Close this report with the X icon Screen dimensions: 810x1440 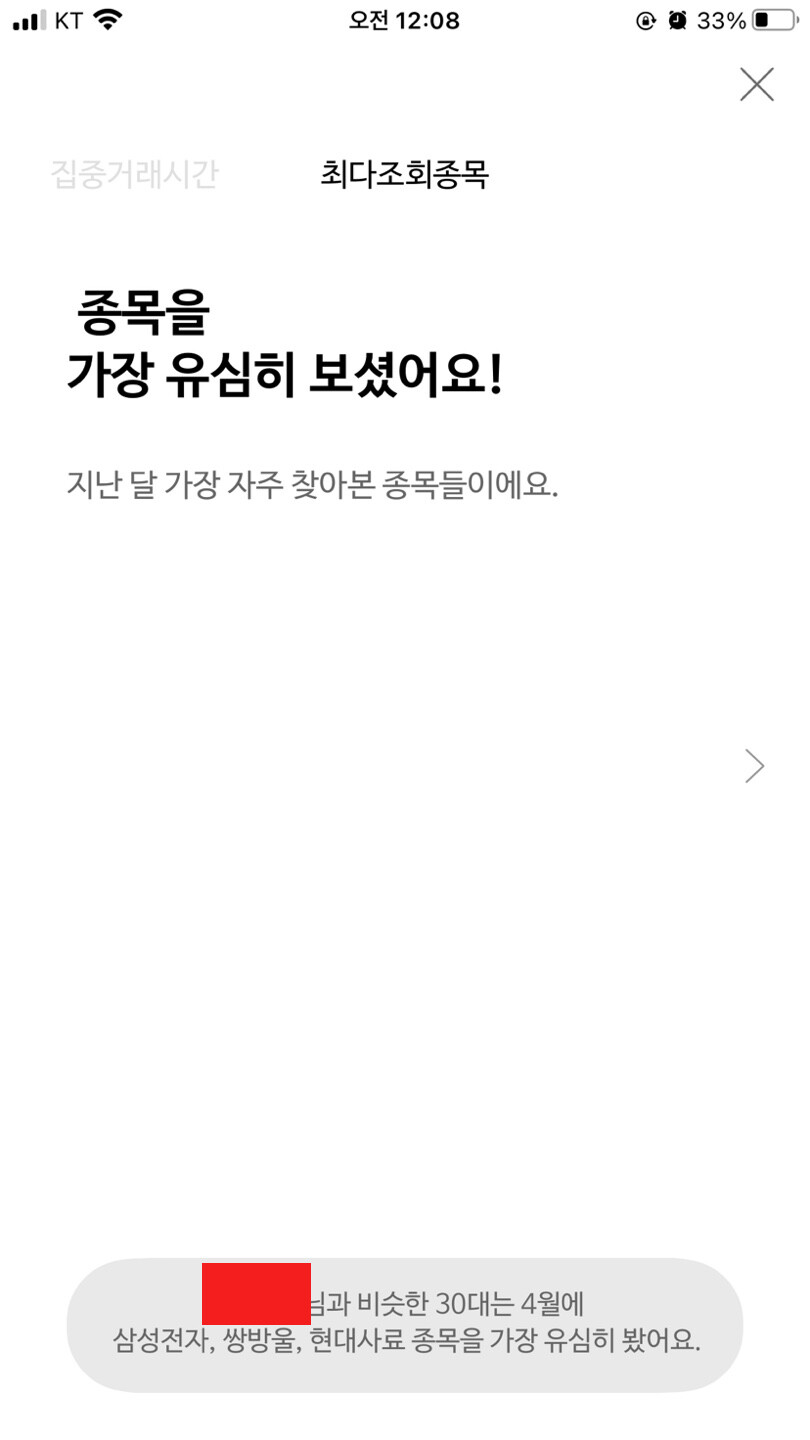coord(756,85)
